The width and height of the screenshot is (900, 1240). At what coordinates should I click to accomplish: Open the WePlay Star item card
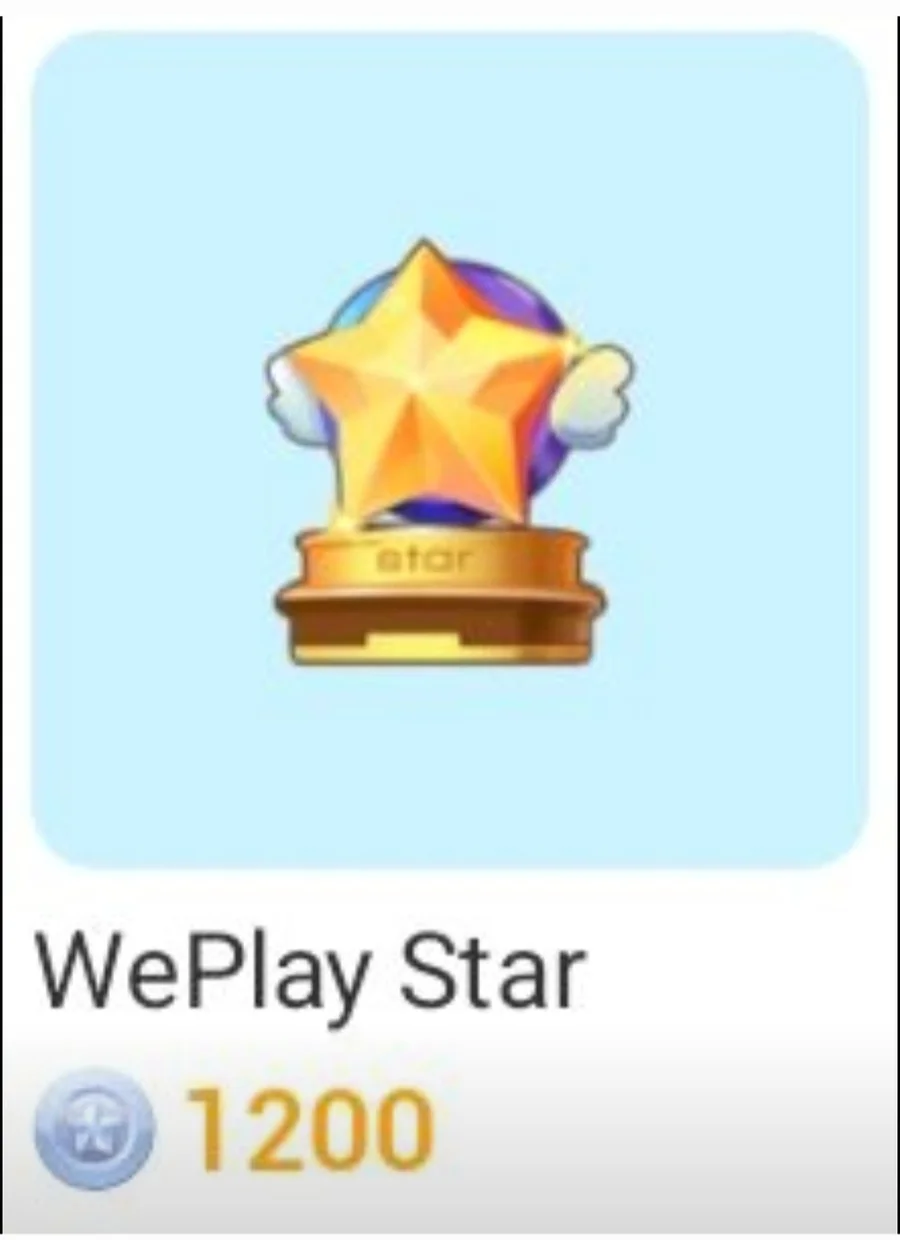(x=450, y=450)
